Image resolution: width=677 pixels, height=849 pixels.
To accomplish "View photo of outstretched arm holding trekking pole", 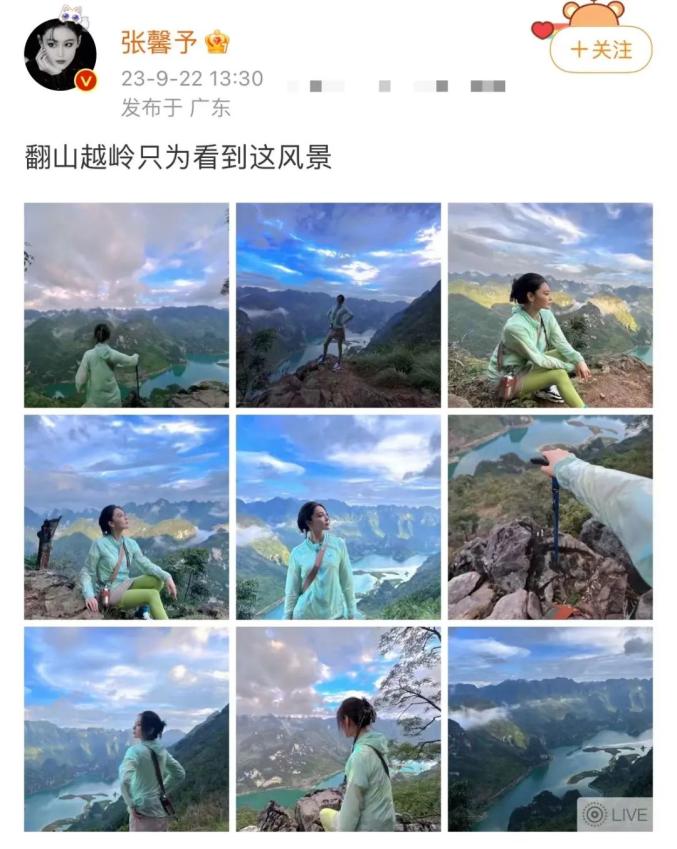I will coord(550,517).
